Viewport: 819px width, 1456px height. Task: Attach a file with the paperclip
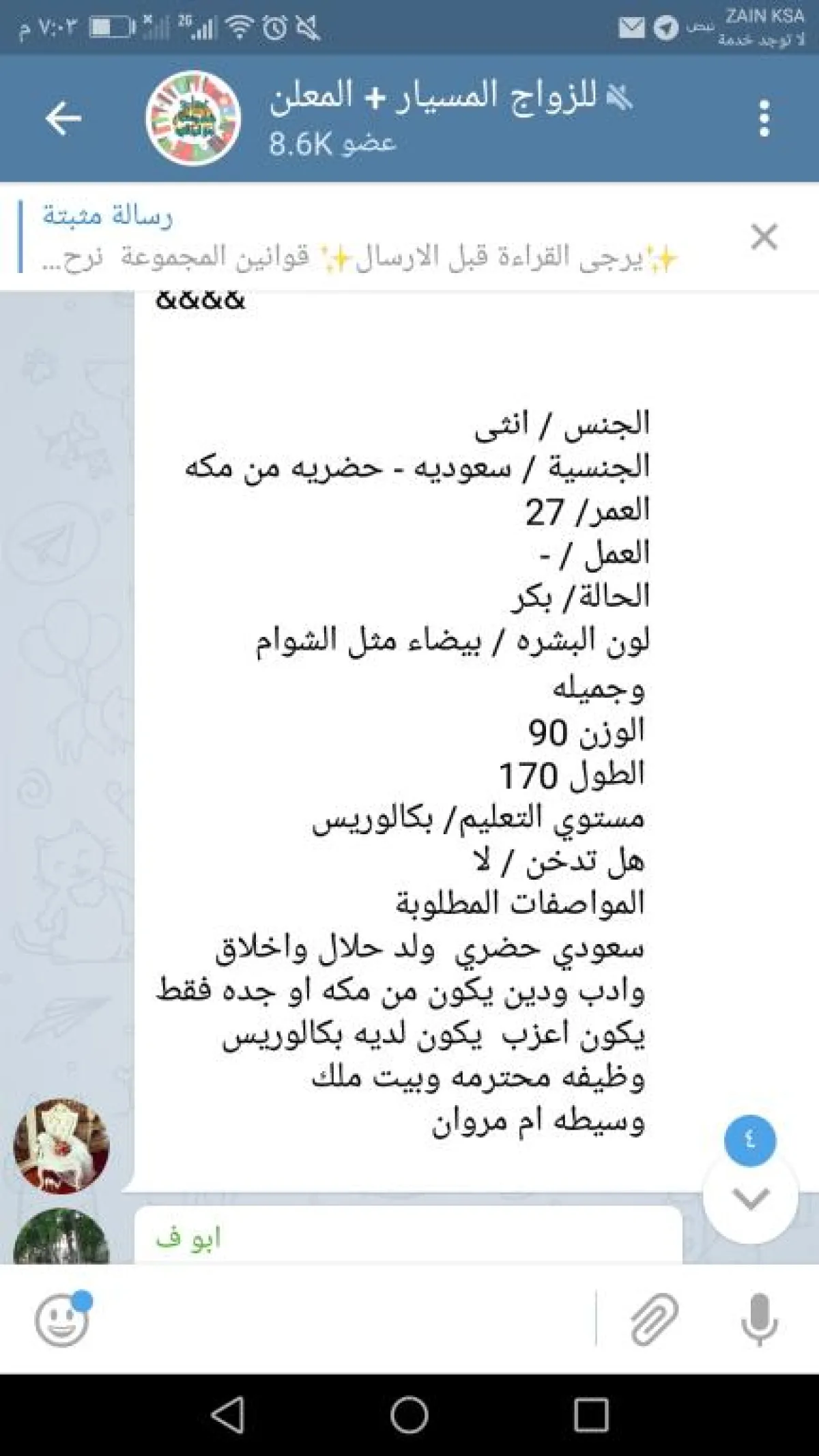click(654, 1319)
